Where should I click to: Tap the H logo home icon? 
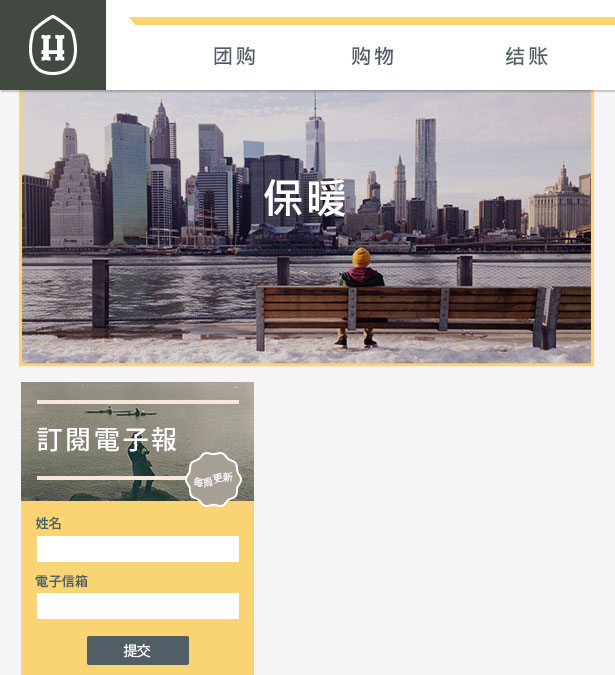[x=53, y=46]
